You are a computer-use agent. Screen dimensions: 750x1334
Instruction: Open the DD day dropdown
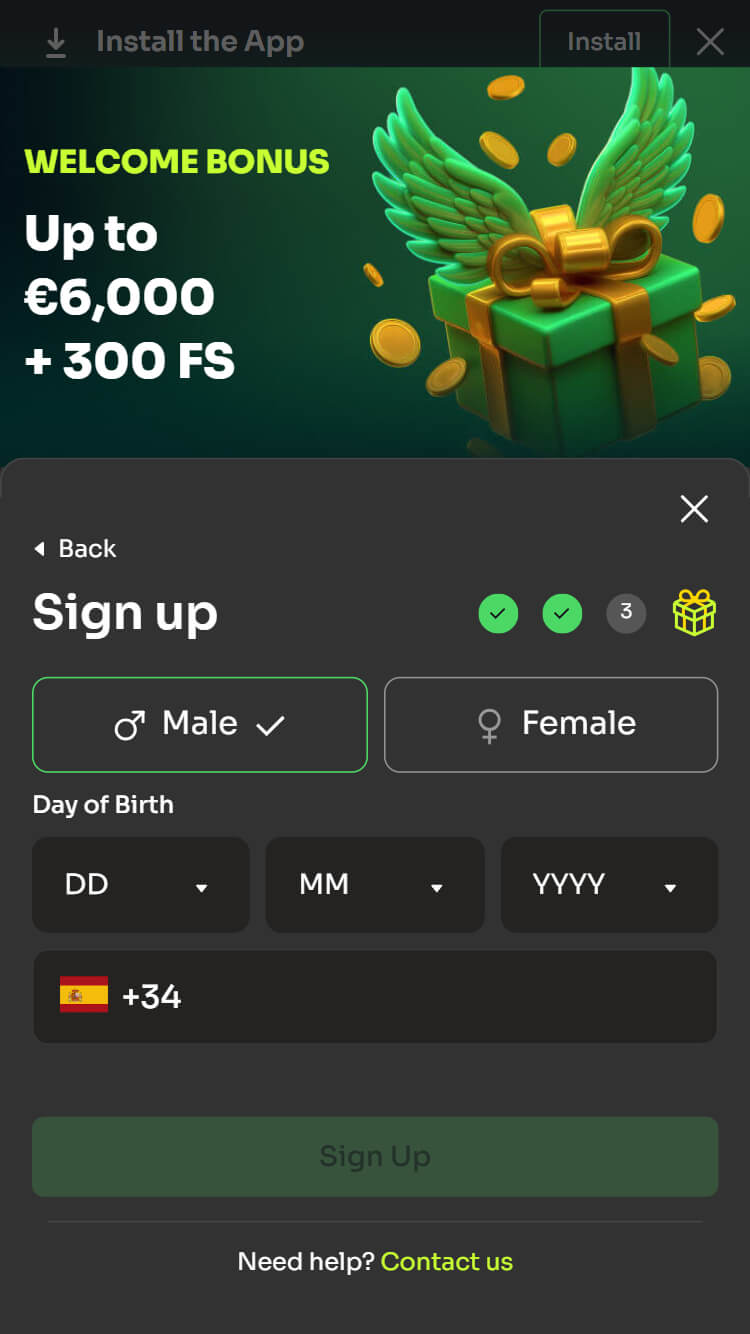pyautogui.click(x=140, y=884)
